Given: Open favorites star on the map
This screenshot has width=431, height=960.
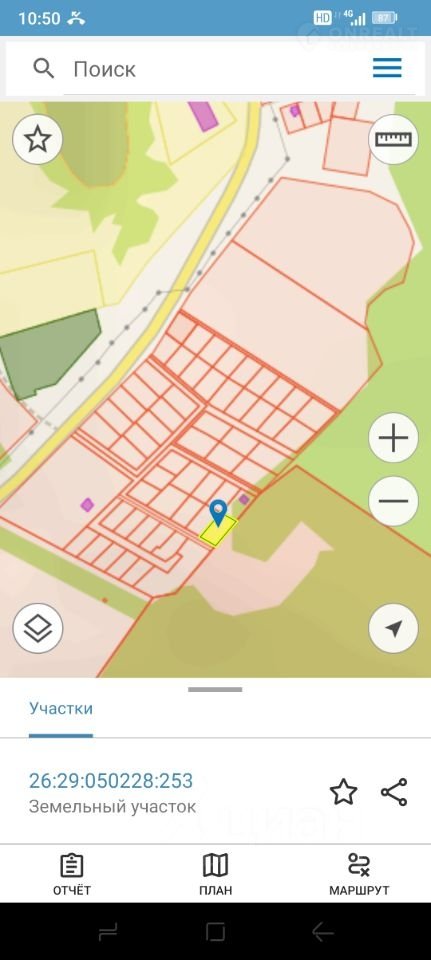Looking at the screenshot, I should (x=37, y=140).
